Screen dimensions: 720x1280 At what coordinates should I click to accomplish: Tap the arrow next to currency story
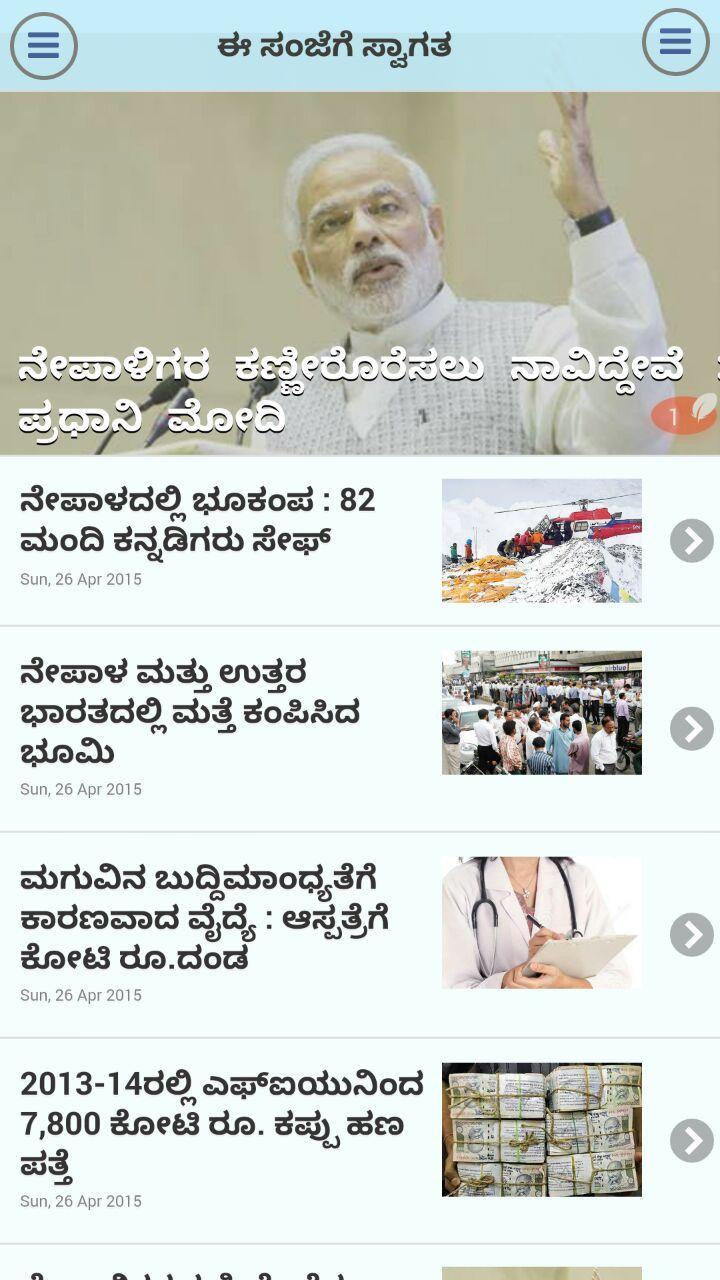(x=691, y=1140)
